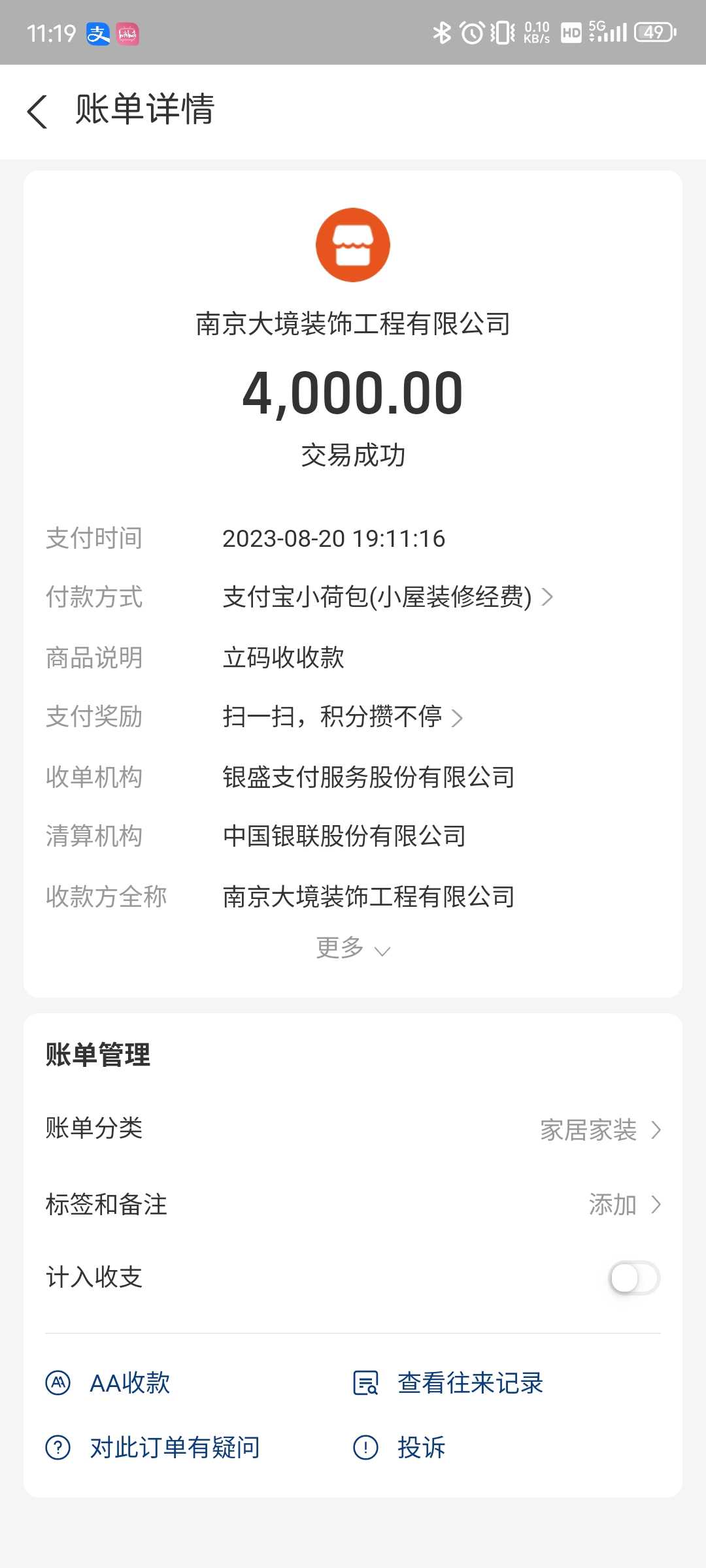Go back from 账单详情 page
Viewport: 706px width, 1568px height.
point(38,111)
